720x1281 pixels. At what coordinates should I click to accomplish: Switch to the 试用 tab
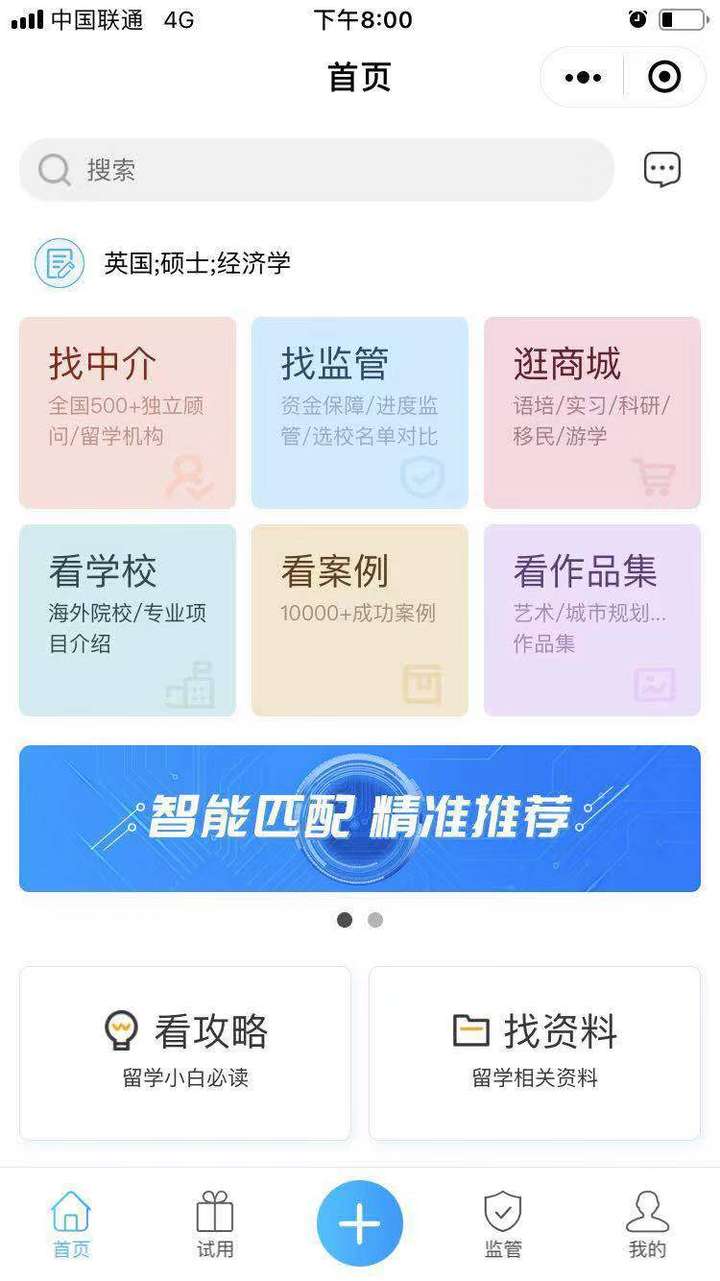(x=215, y=1225)
